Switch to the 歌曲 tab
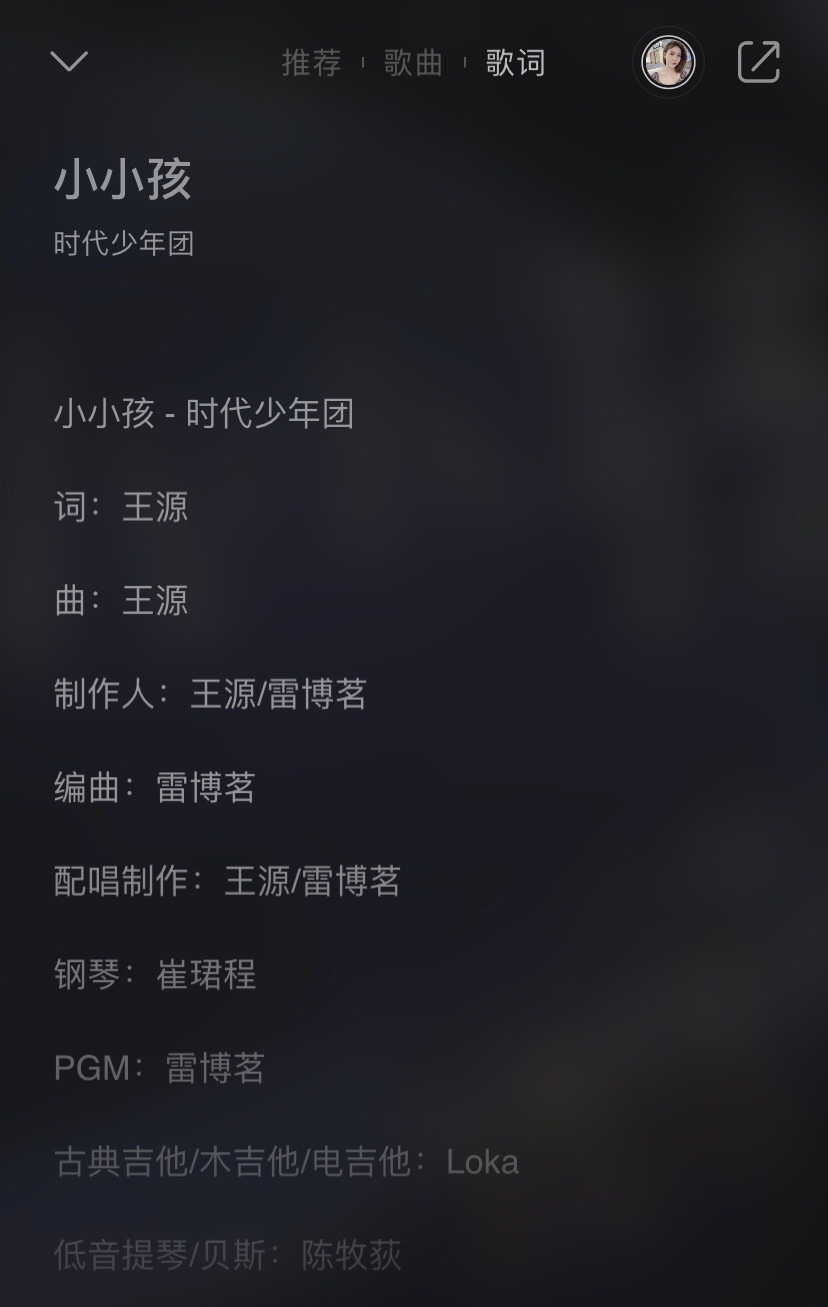The height and width of the screenshot is (1307, 828). point(413,63)
